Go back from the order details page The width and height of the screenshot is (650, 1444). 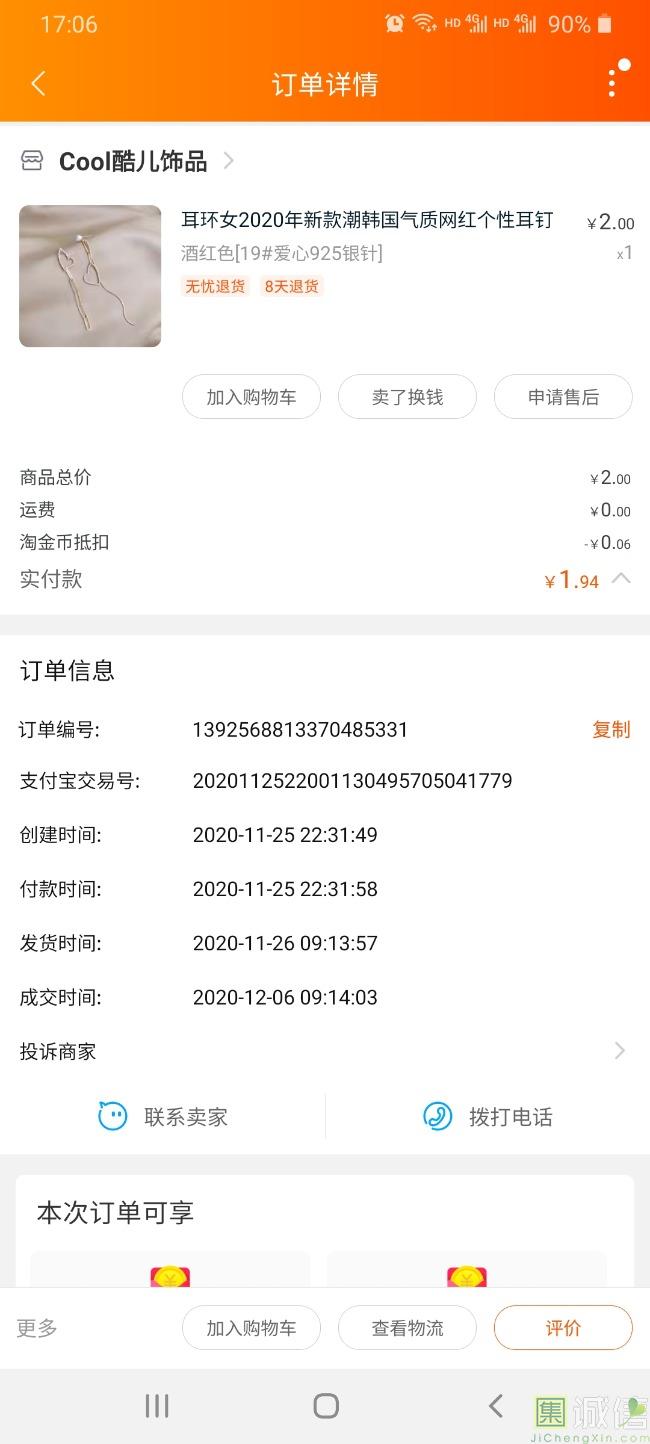(x=39, y=84)
